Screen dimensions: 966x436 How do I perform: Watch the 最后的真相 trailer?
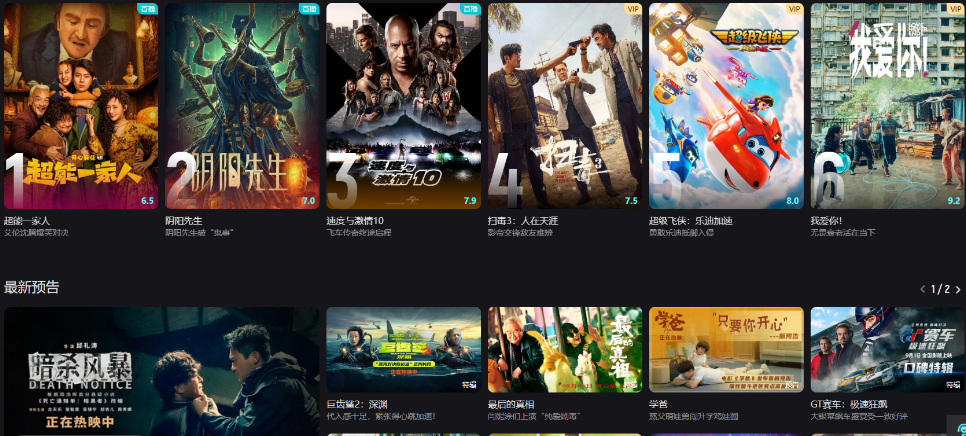(564, 350)
